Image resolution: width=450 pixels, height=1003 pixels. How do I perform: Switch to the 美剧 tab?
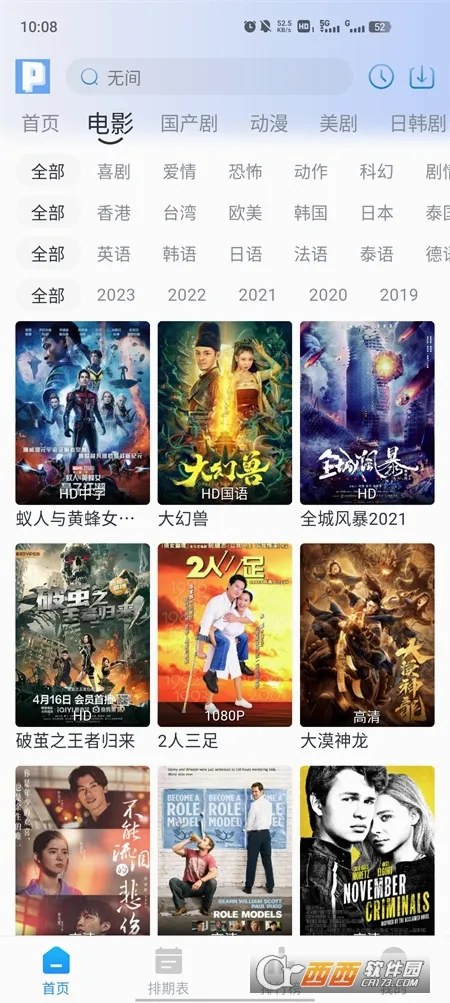tap(338, 123)
